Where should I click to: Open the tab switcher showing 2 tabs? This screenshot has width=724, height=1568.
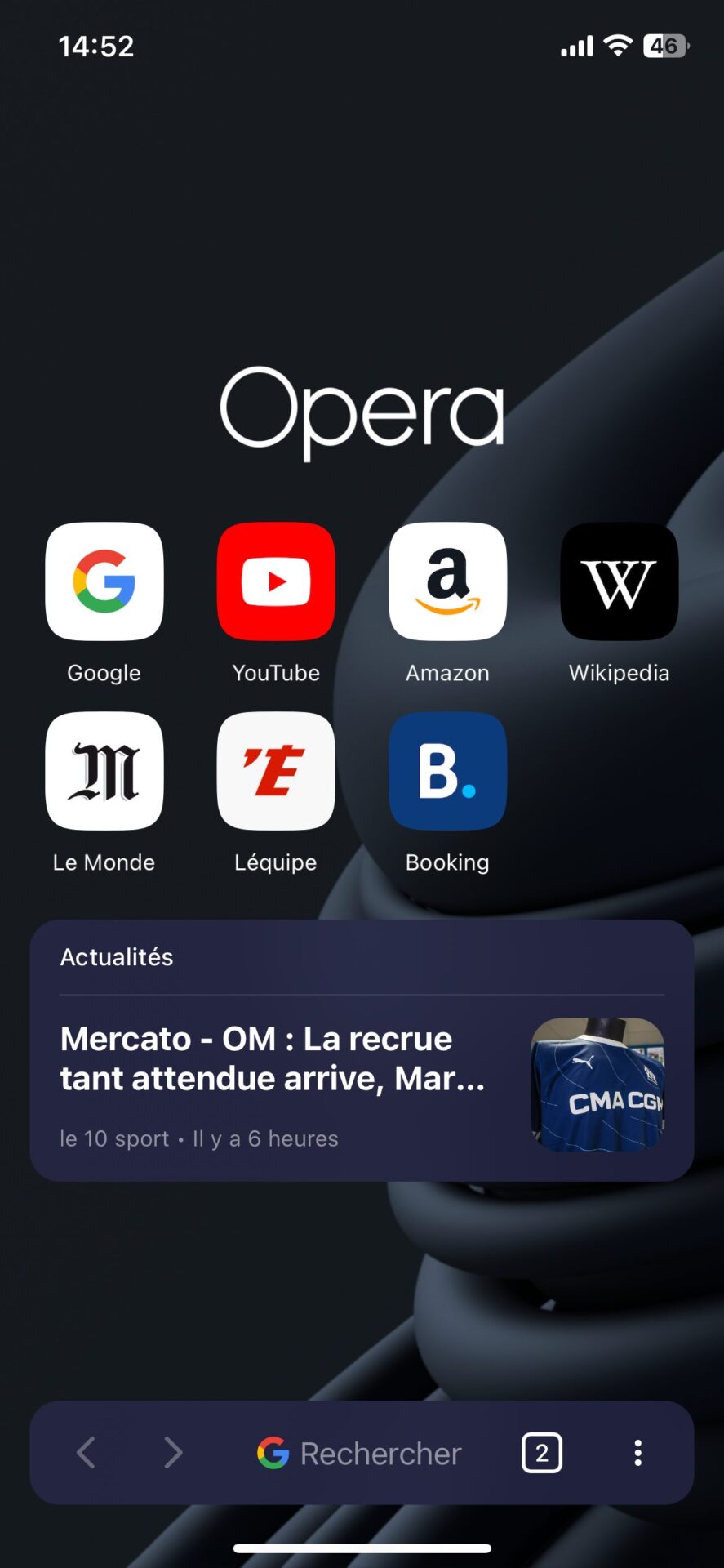point(542,1453)
